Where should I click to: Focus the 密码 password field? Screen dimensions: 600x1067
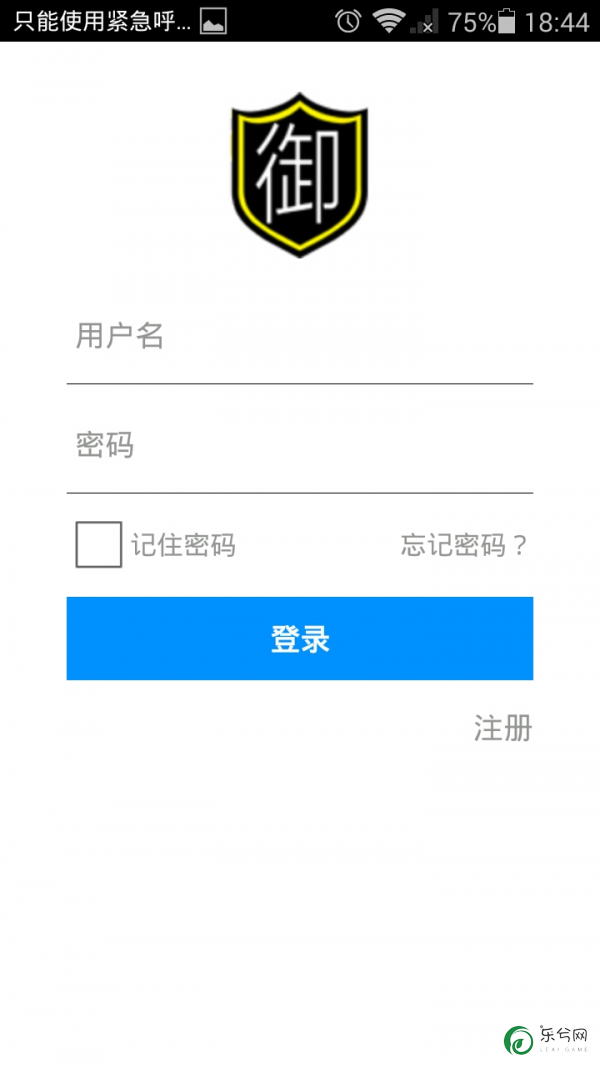point(299,446)
